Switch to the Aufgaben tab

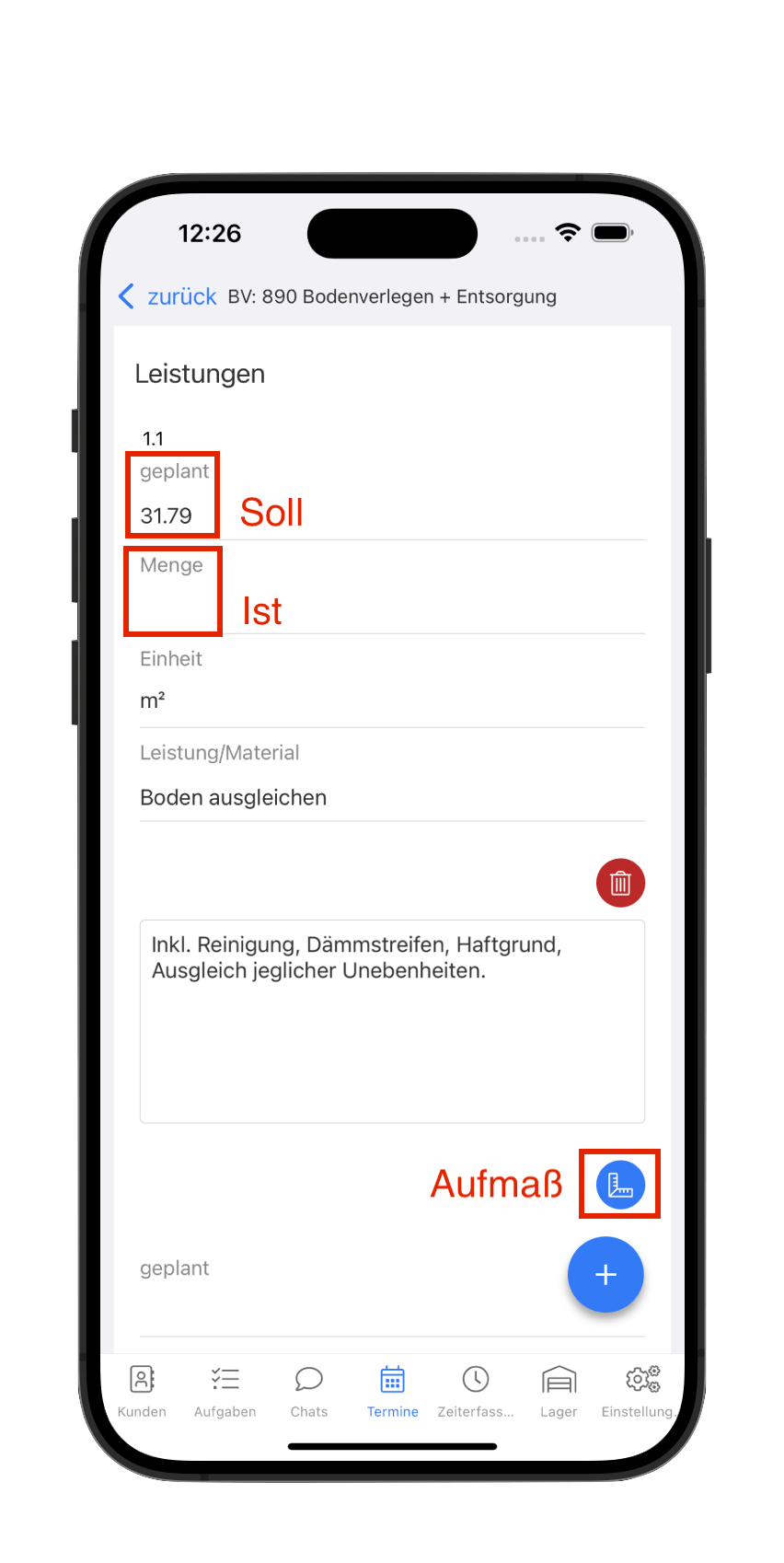(x=225, y=1391)
